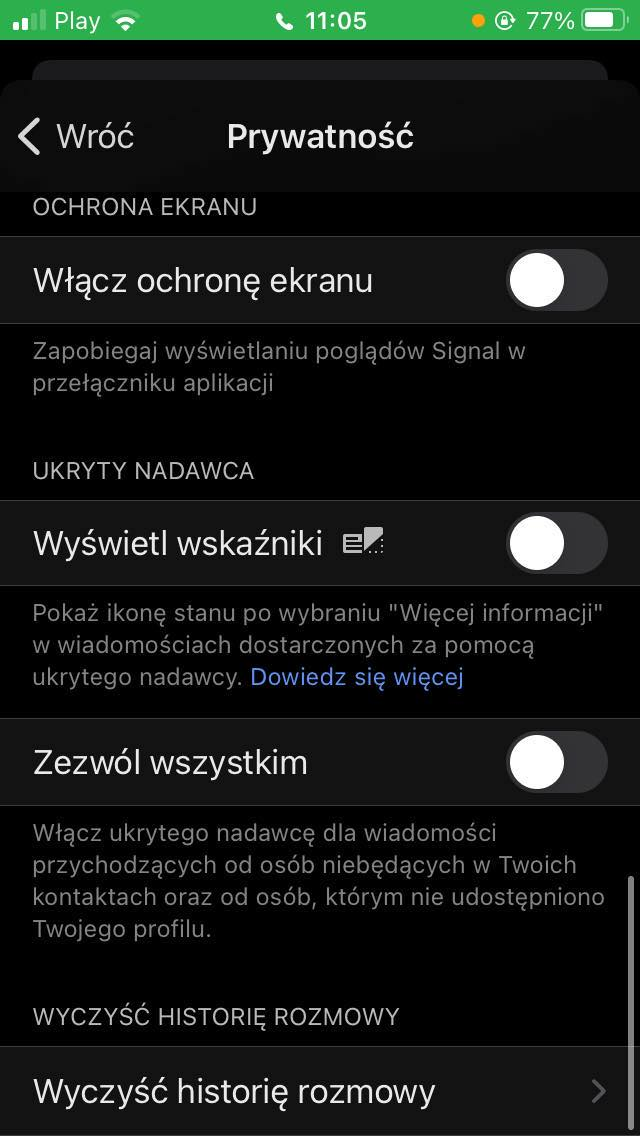Open the Dowiedz się więcej link
This screenshot has width=640, height=1136.
357,677
